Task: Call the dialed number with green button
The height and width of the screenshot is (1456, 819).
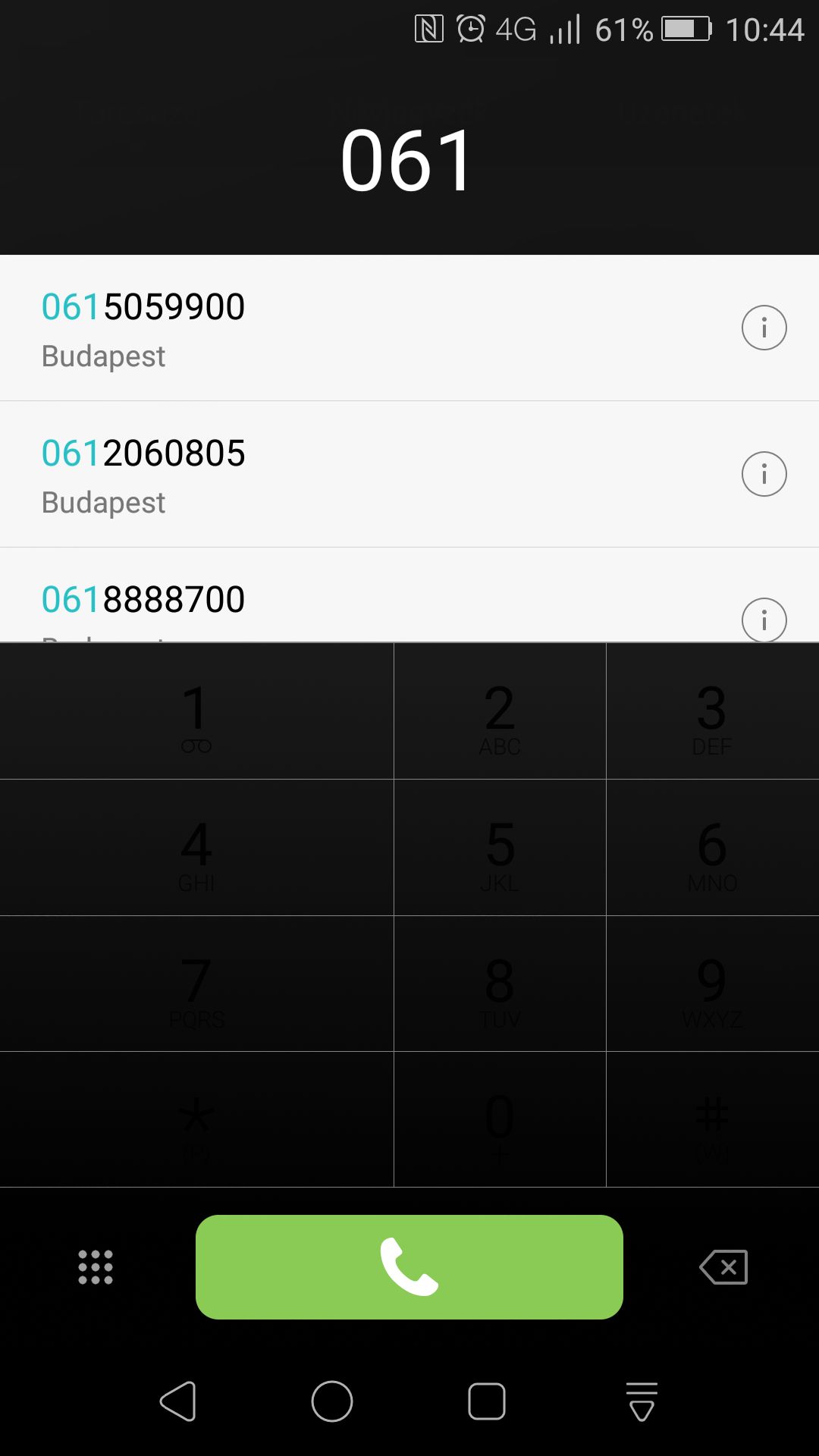Action: click(409, 1266)
